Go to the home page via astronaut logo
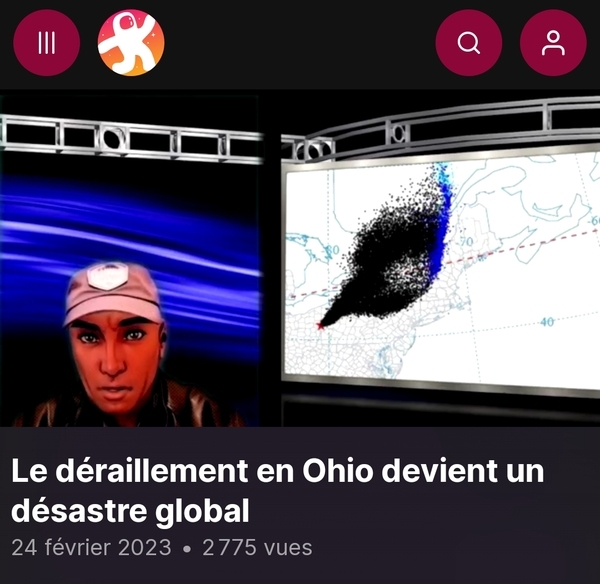 tap(131, 43)
